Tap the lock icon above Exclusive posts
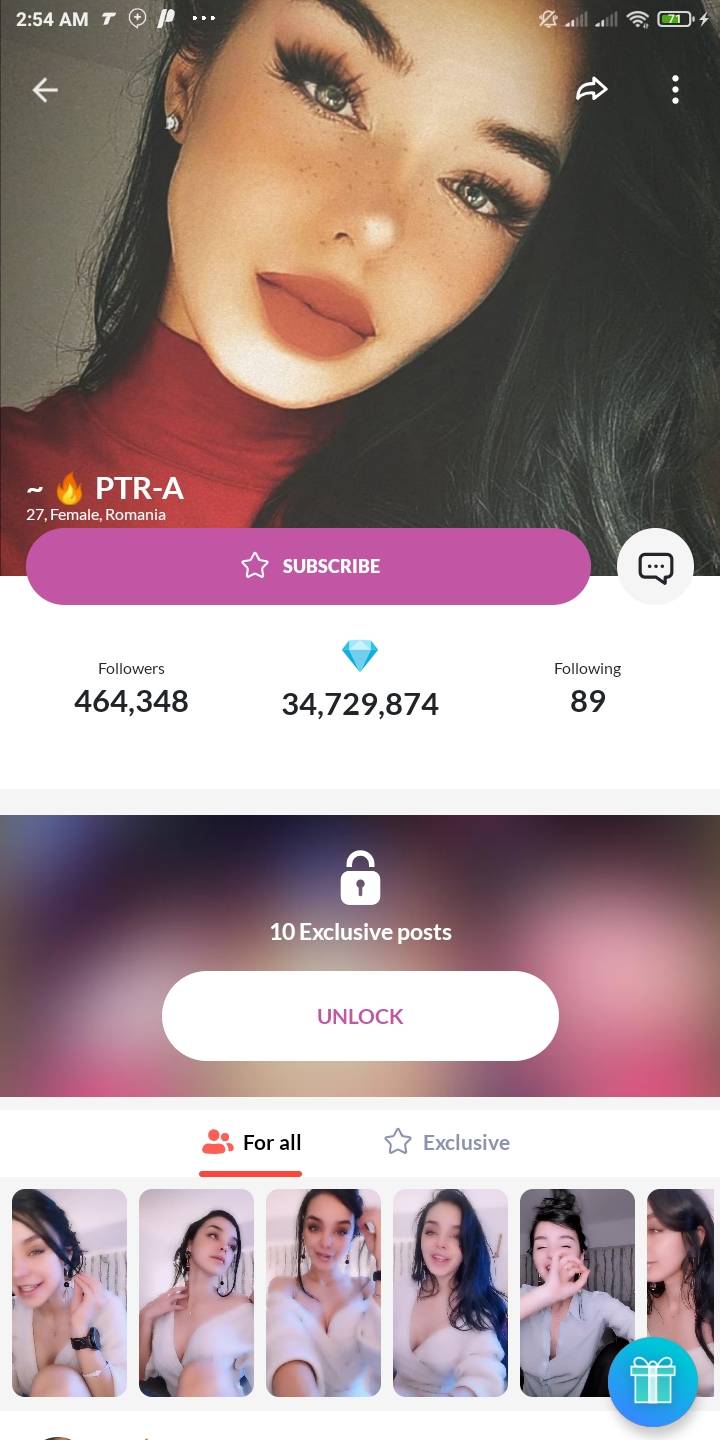720x1440 pixels. [x=360, y=878]
